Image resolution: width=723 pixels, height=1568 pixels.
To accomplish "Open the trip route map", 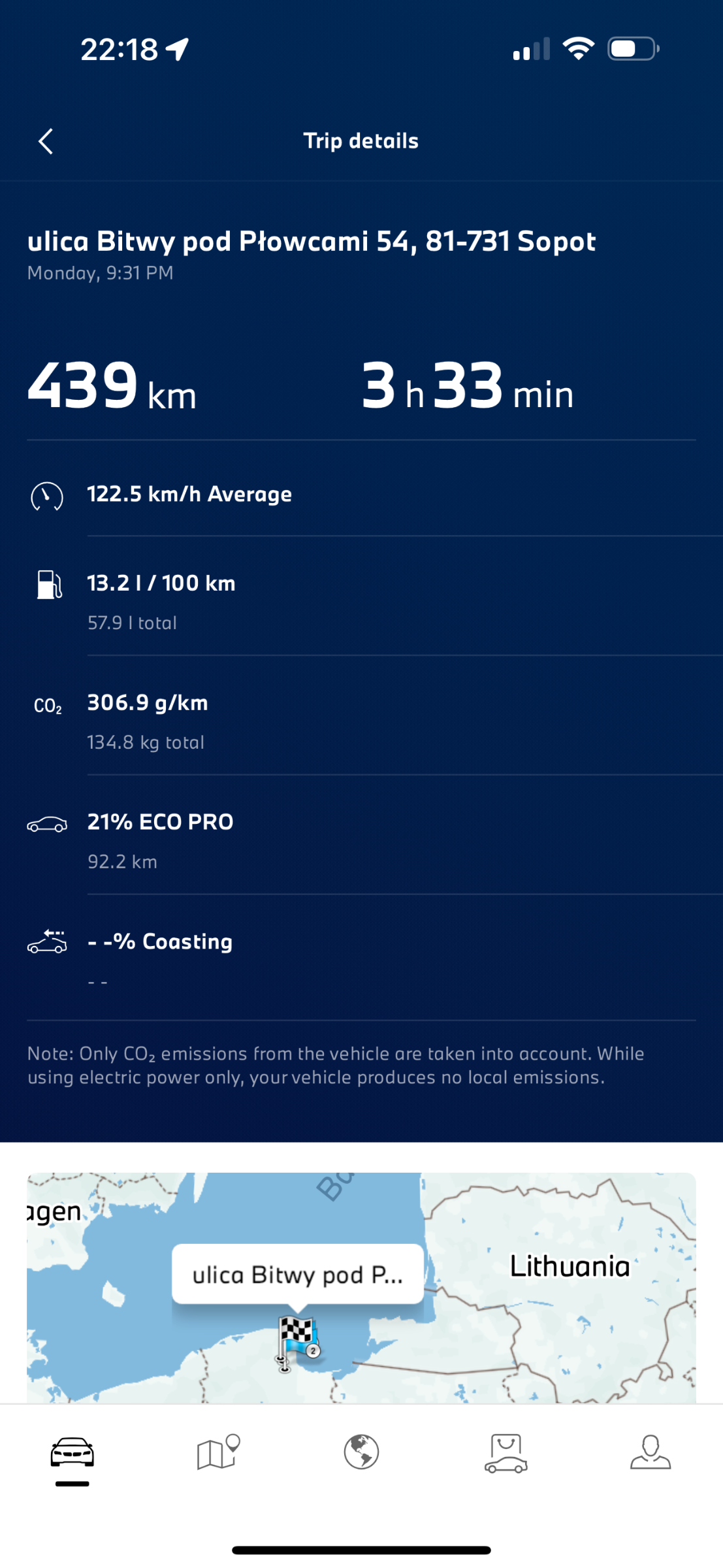I will (x=361, y=1287).
